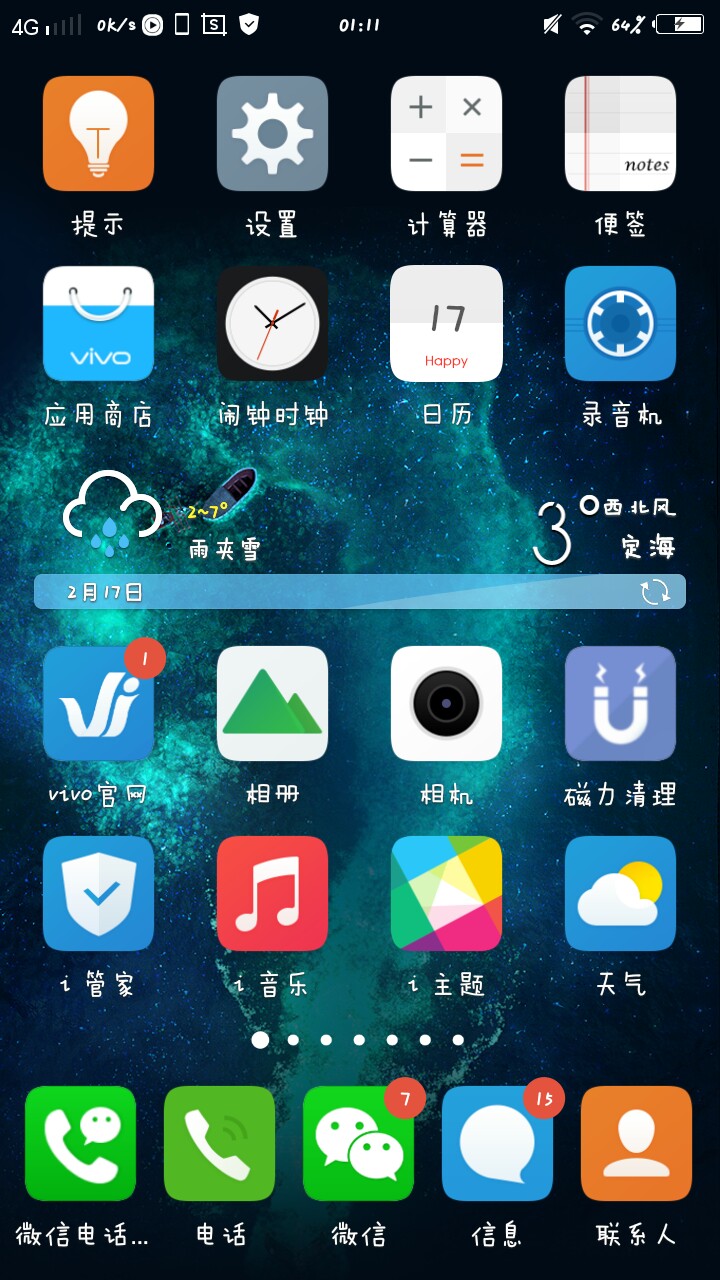Open the 磁力清理 cleanup tool
This screenshot has width=720, height=1280.
click(620, 703)
